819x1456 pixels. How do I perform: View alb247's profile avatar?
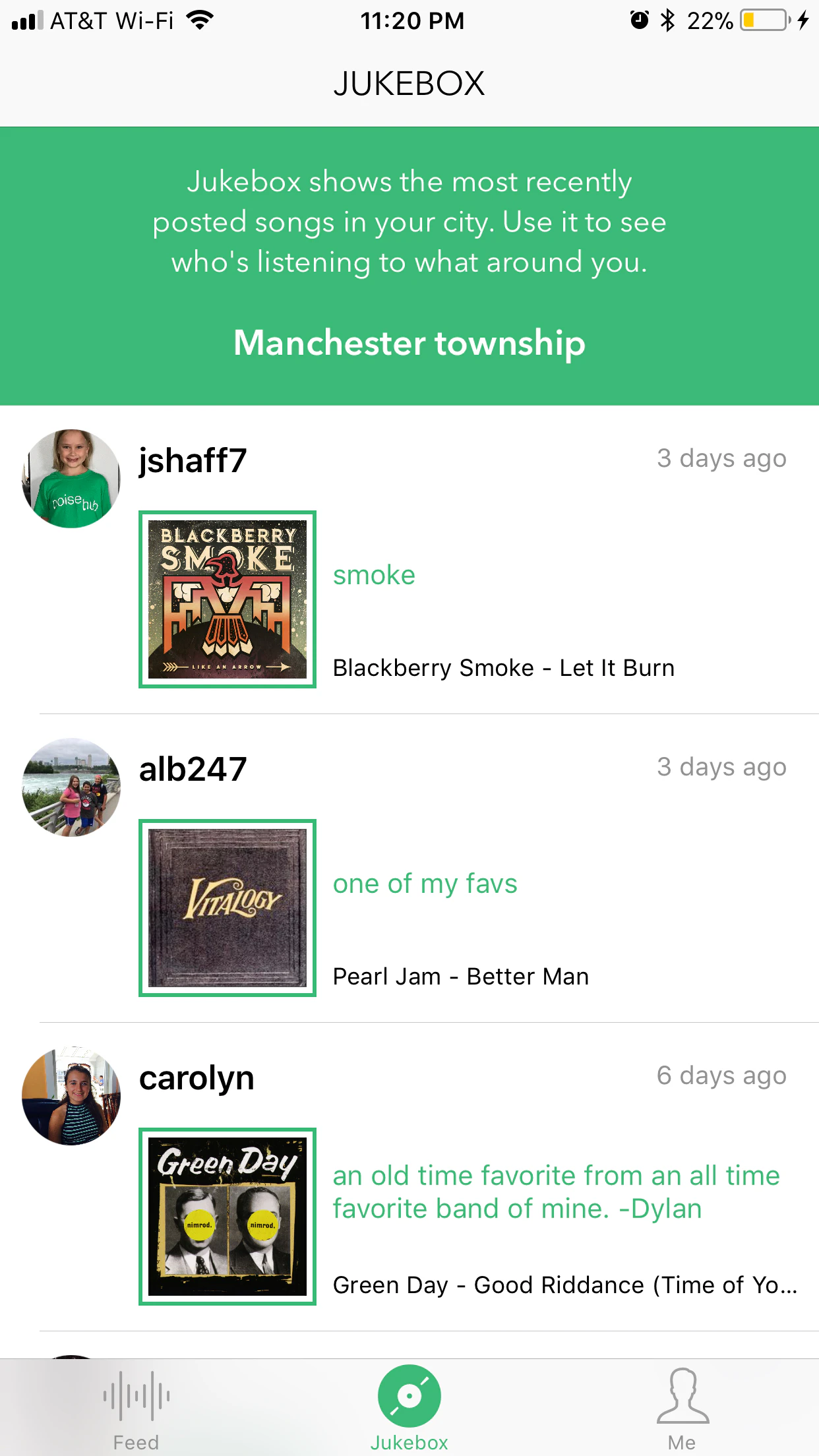point(71,787)
